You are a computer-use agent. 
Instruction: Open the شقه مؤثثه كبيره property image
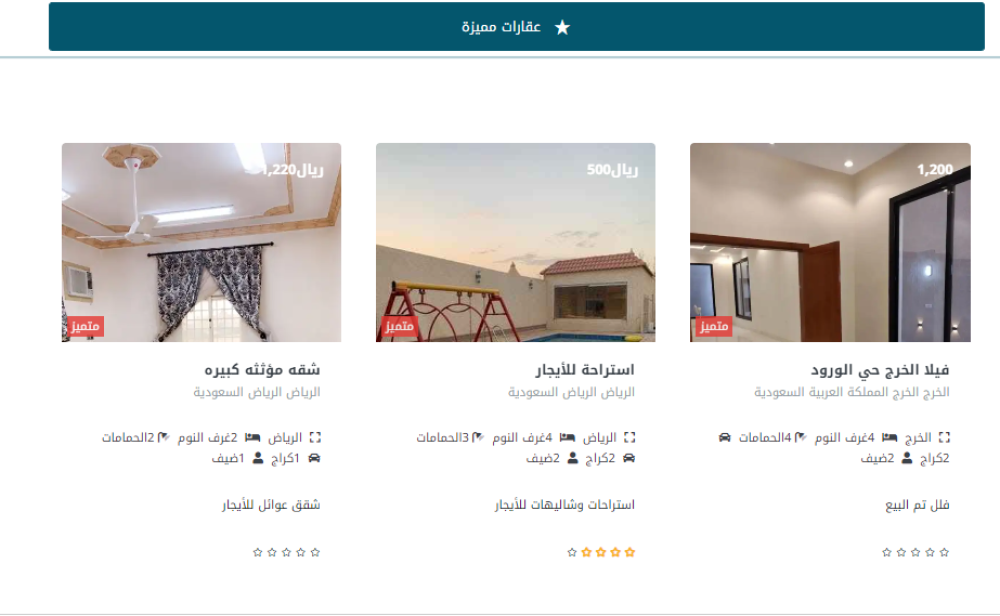point(201,242)
